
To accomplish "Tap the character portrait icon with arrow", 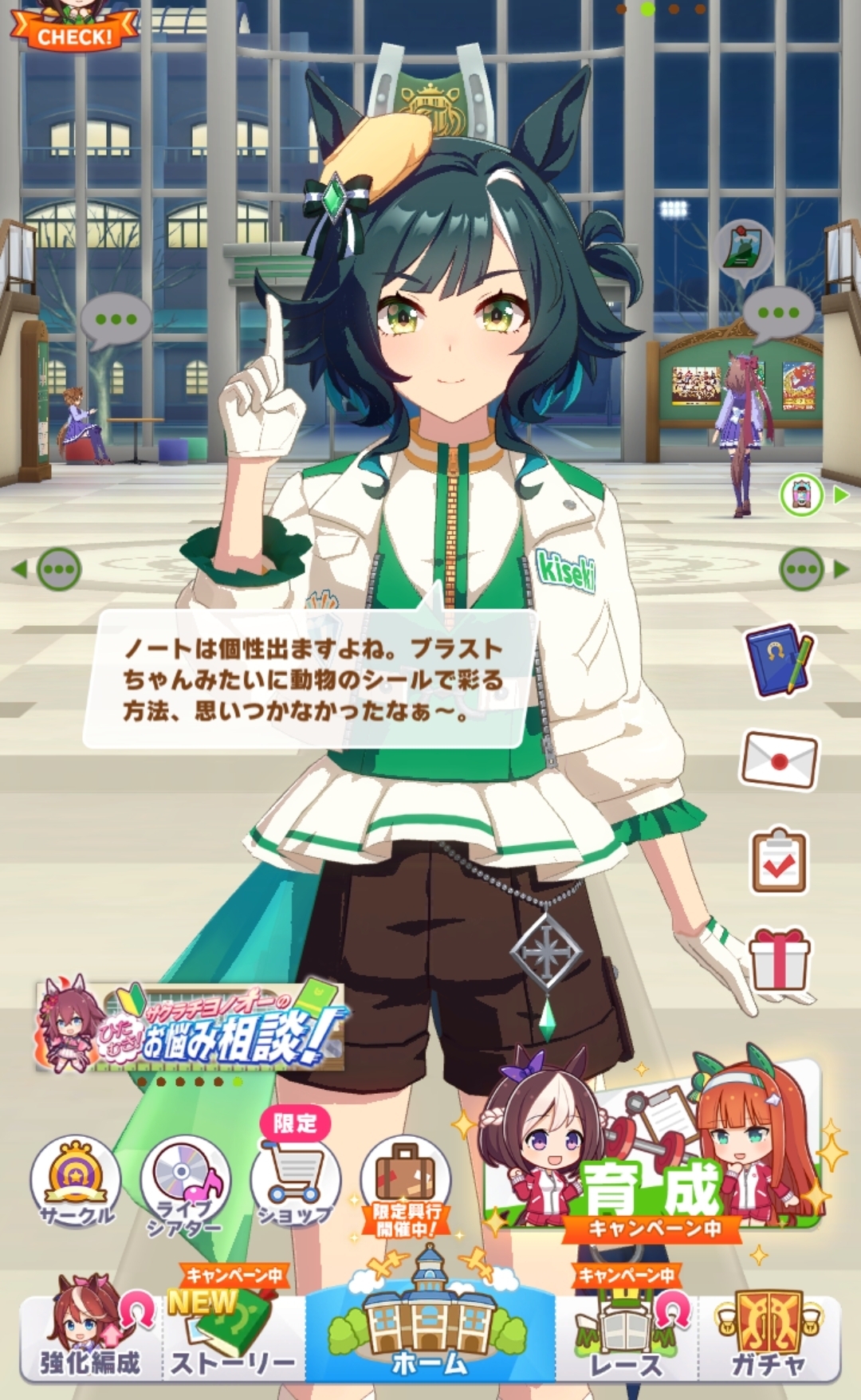I will [802, 495].
